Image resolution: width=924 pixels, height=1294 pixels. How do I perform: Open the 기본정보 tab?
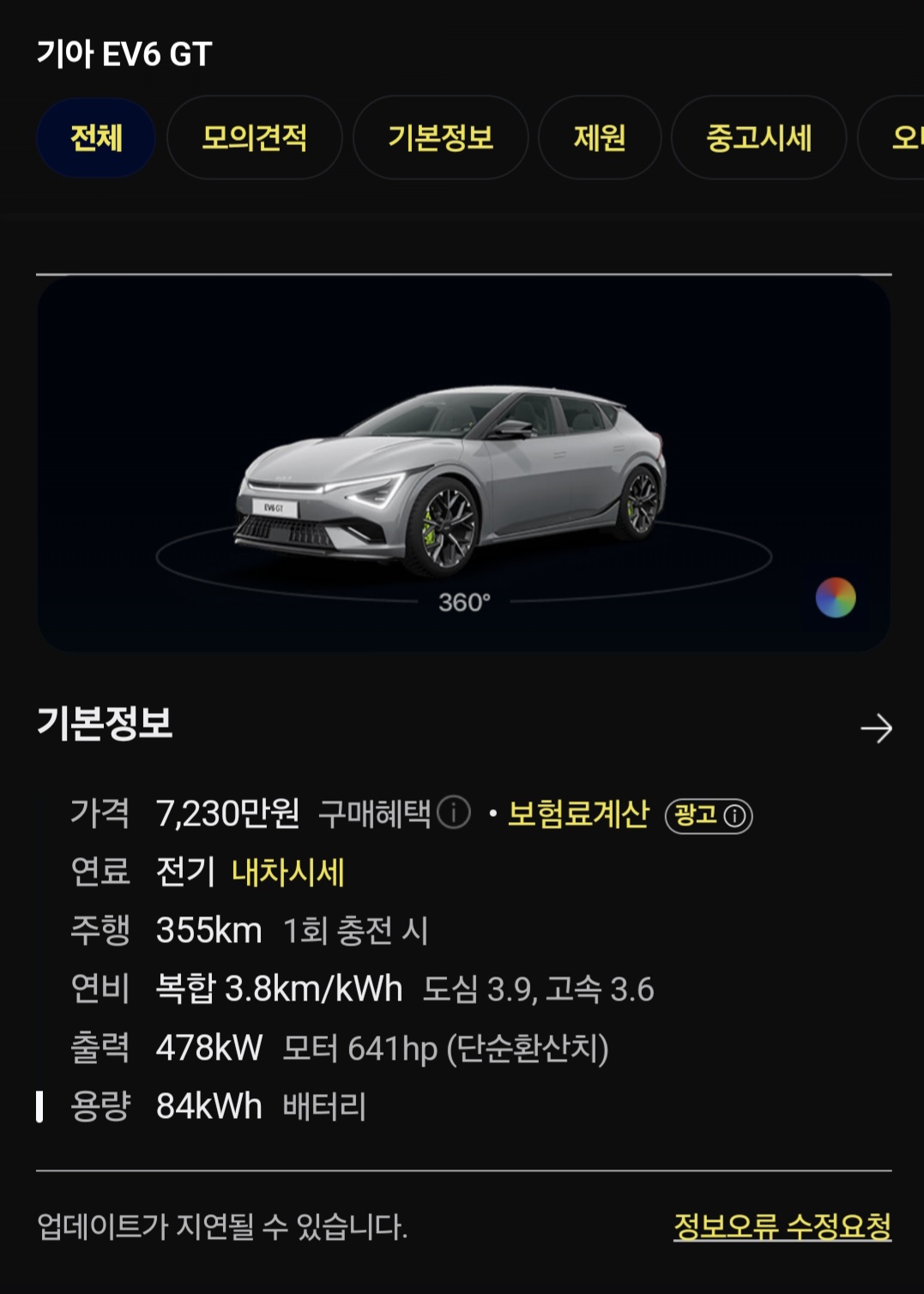coord(440,137)
